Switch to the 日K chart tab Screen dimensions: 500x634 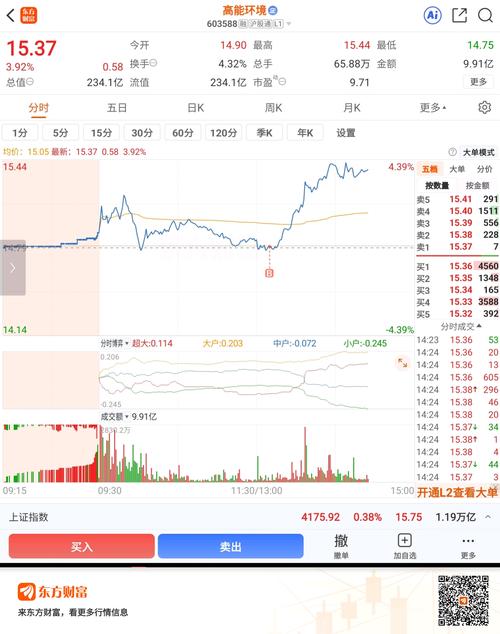tap(196, 108)
